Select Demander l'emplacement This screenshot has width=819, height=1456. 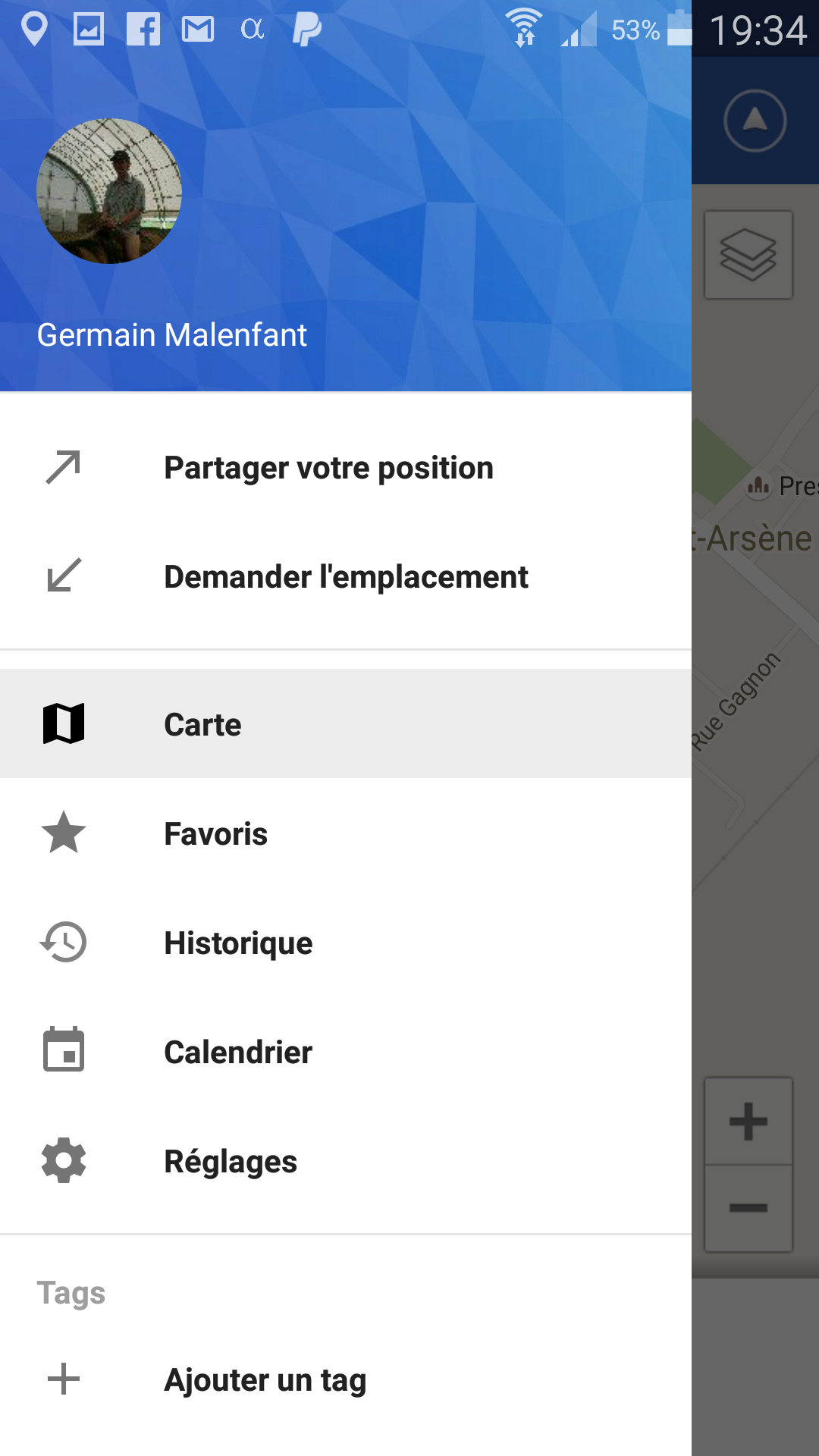346,576
